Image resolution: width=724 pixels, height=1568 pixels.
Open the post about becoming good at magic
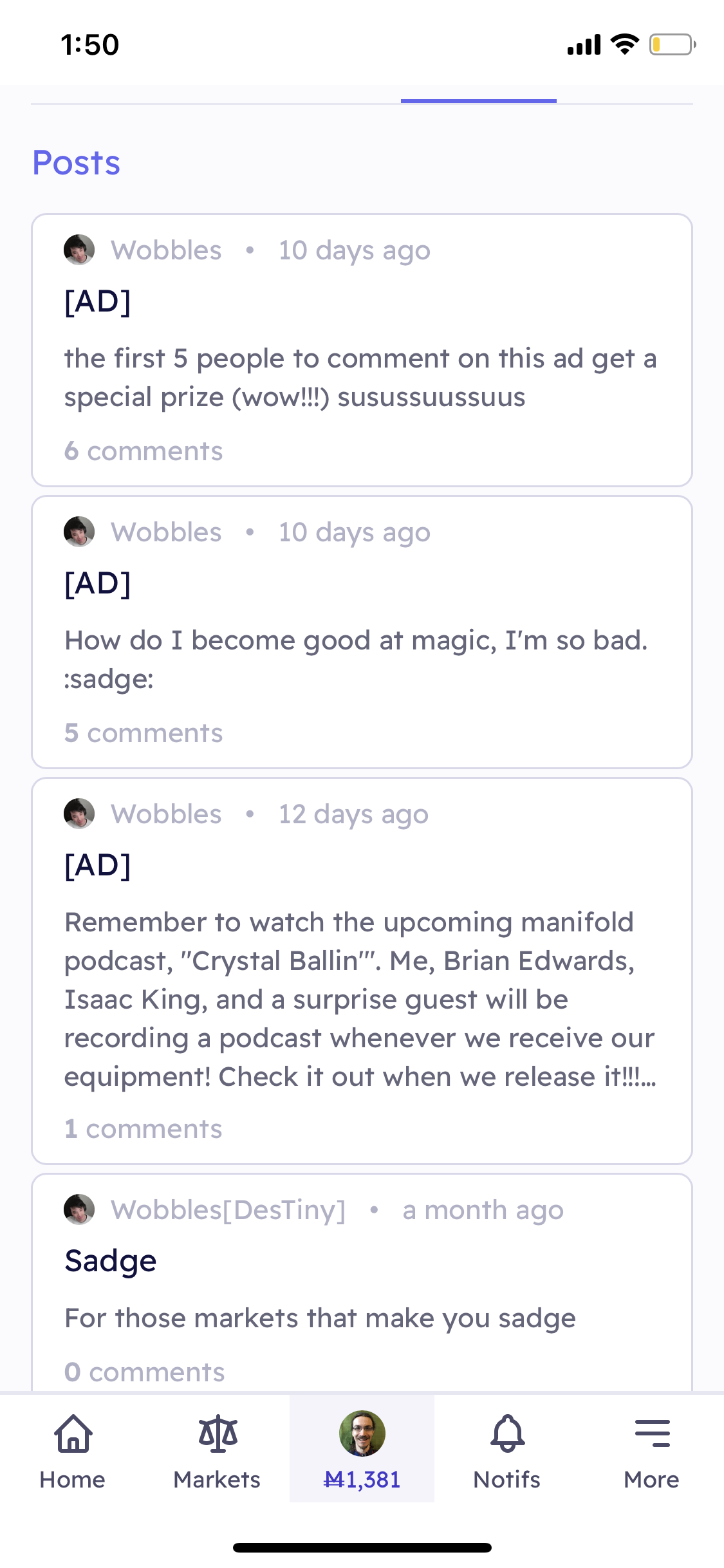click(362, 632)
